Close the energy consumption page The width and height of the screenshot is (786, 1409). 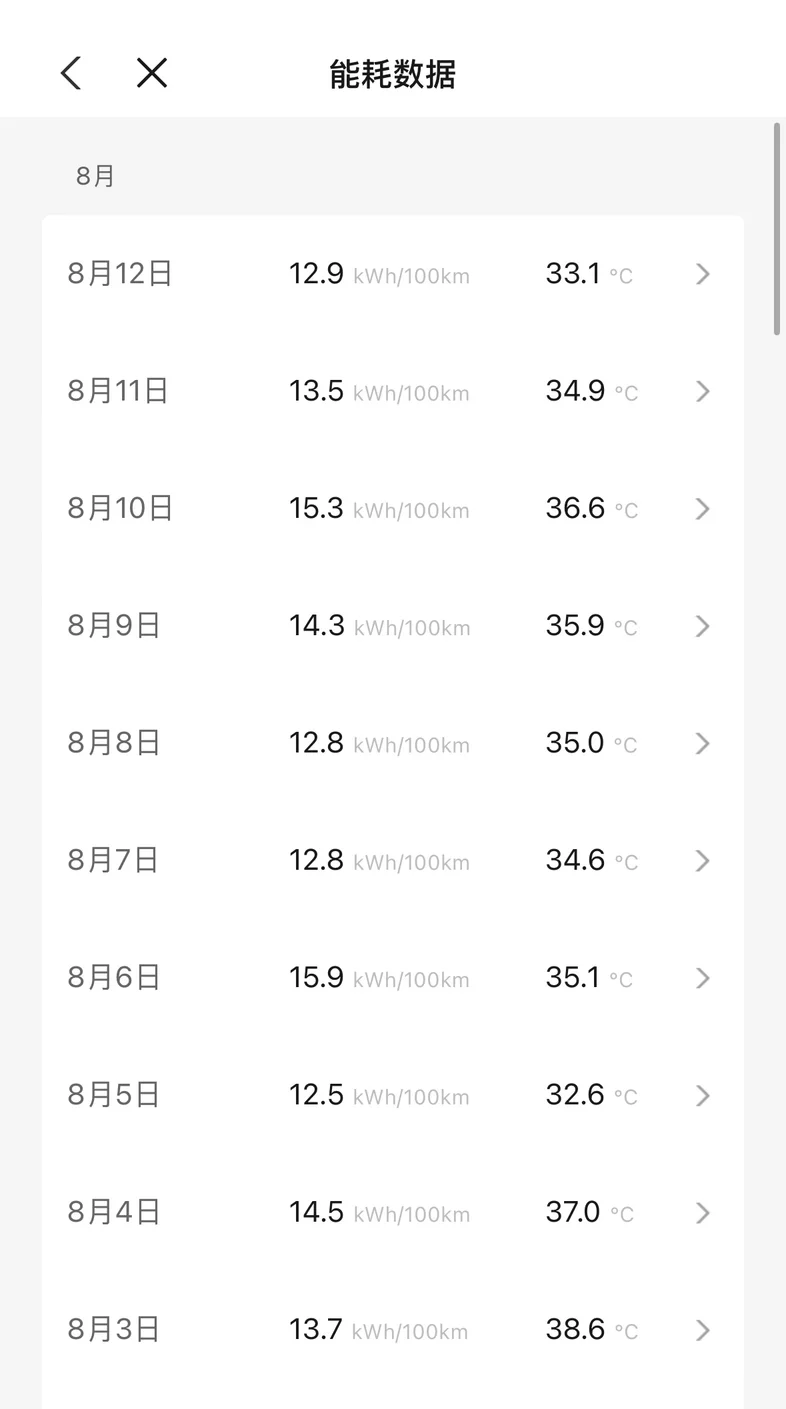tap(152, 73)
